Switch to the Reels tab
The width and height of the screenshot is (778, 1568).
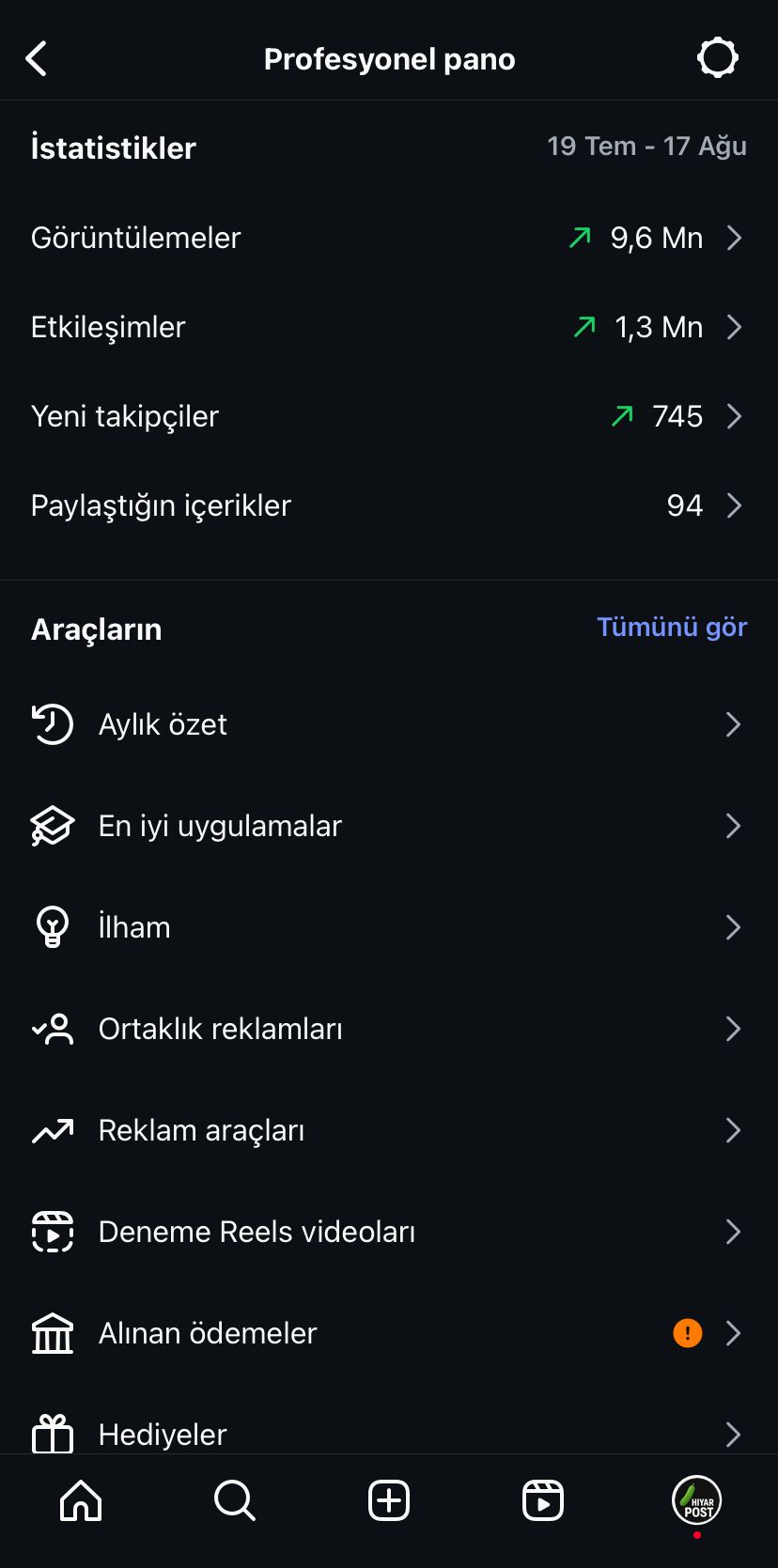pyautogui.click(x=543, y=1500)
